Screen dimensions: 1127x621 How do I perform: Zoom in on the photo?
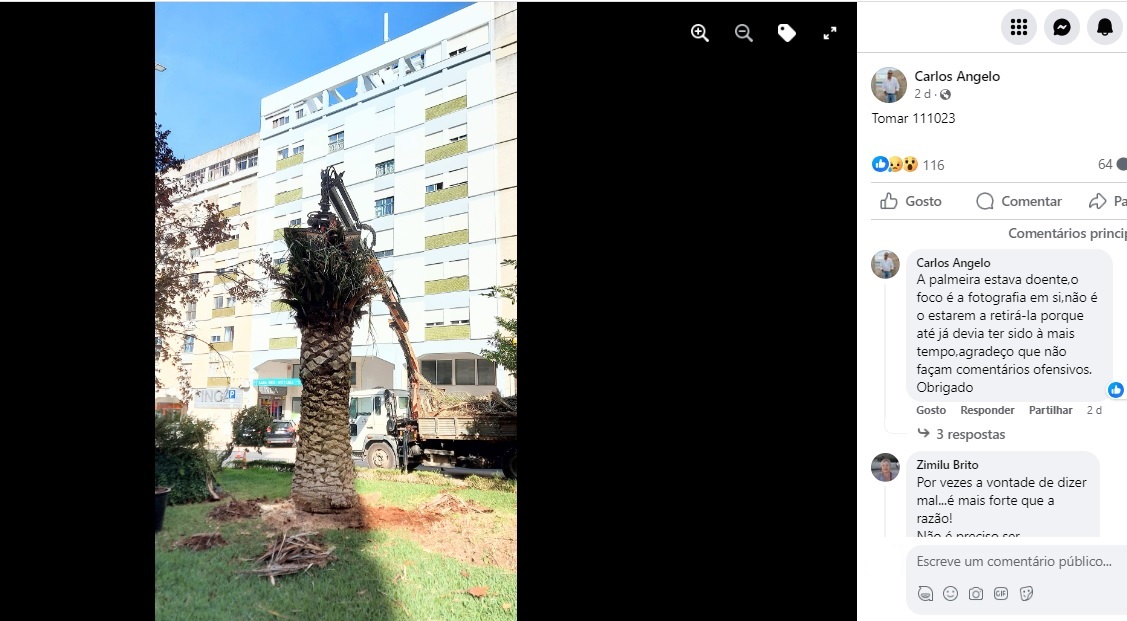[x=700, y=33]
